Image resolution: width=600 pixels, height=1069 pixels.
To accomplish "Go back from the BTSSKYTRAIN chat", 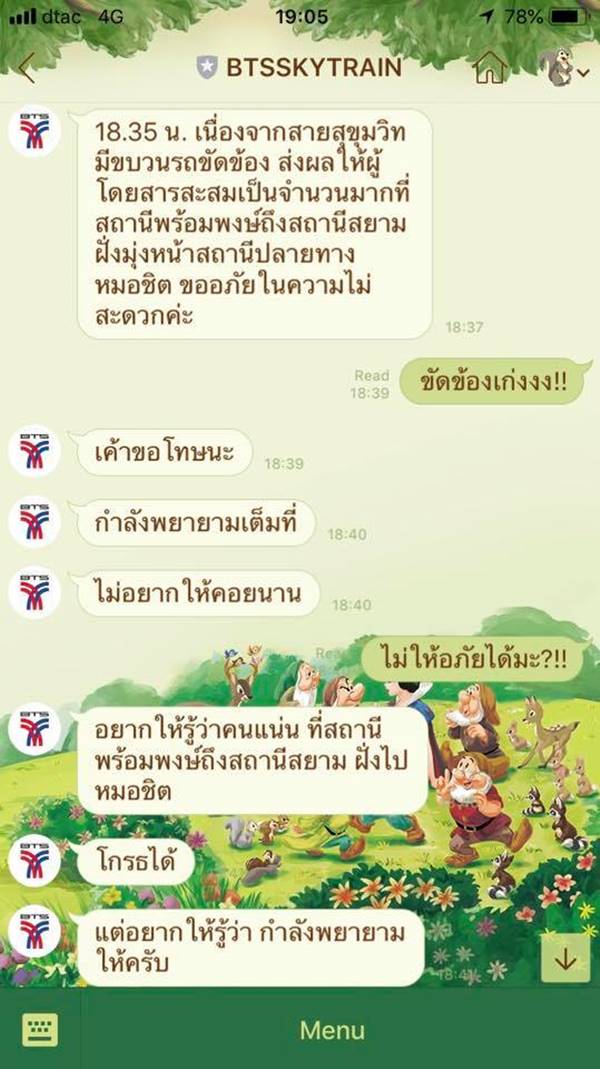I will [x=26, y=69].
